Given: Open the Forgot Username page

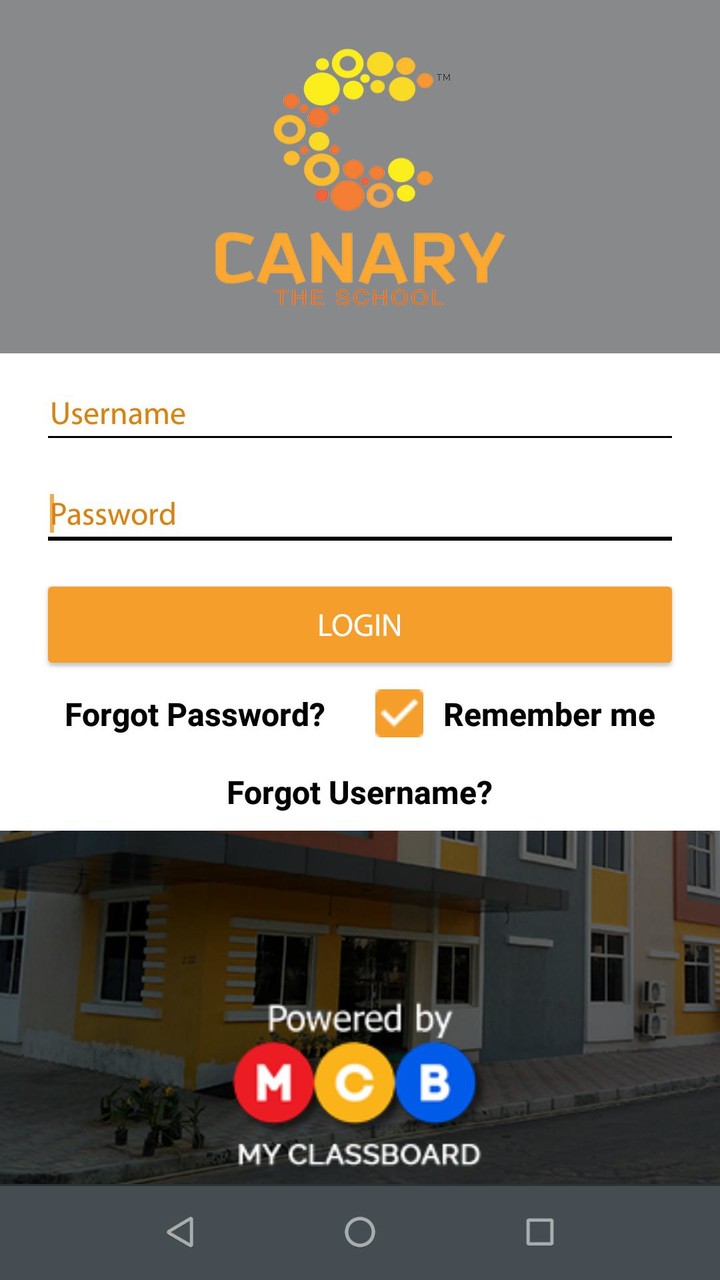Looking at the screenshot, I should [359, 793].
